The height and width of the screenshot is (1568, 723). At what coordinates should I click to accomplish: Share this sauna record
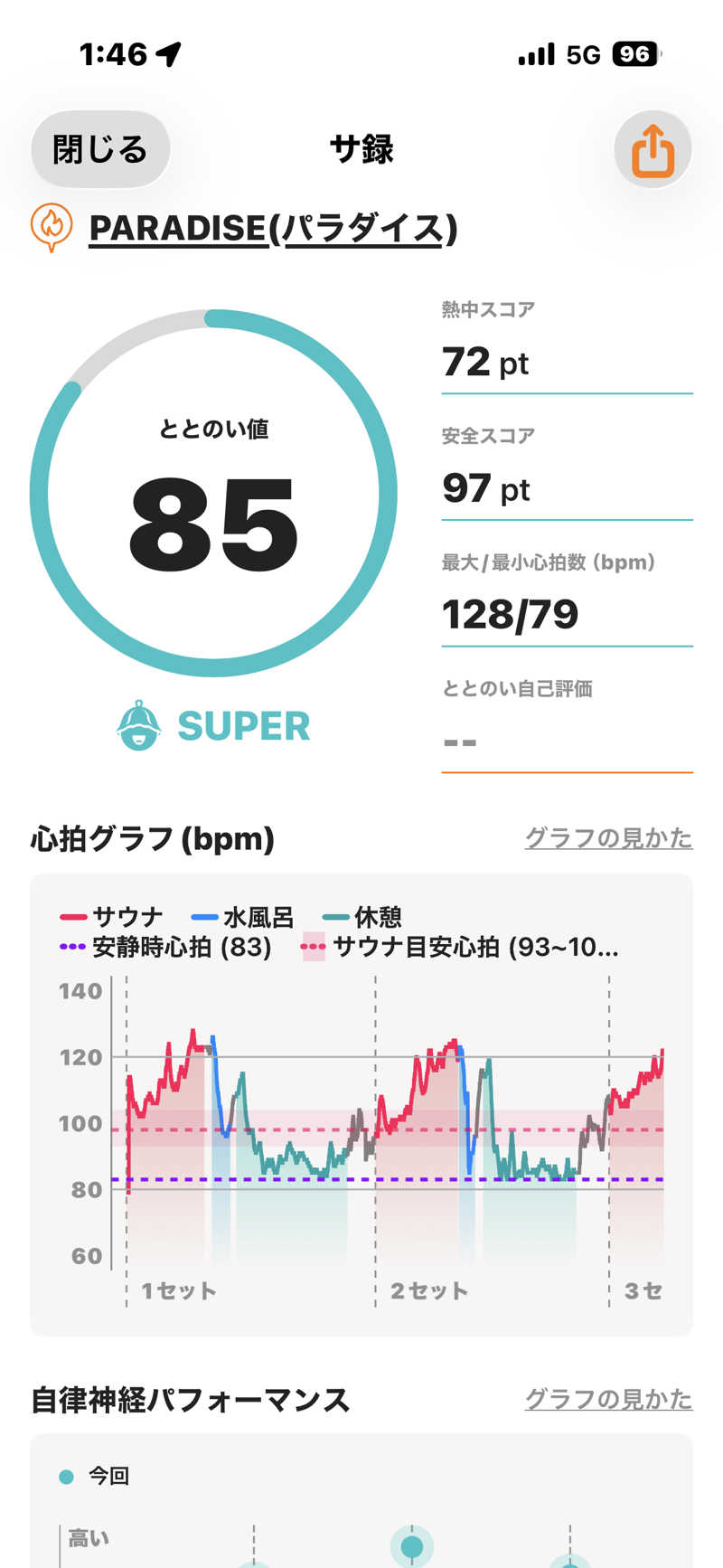coord(653,149)
